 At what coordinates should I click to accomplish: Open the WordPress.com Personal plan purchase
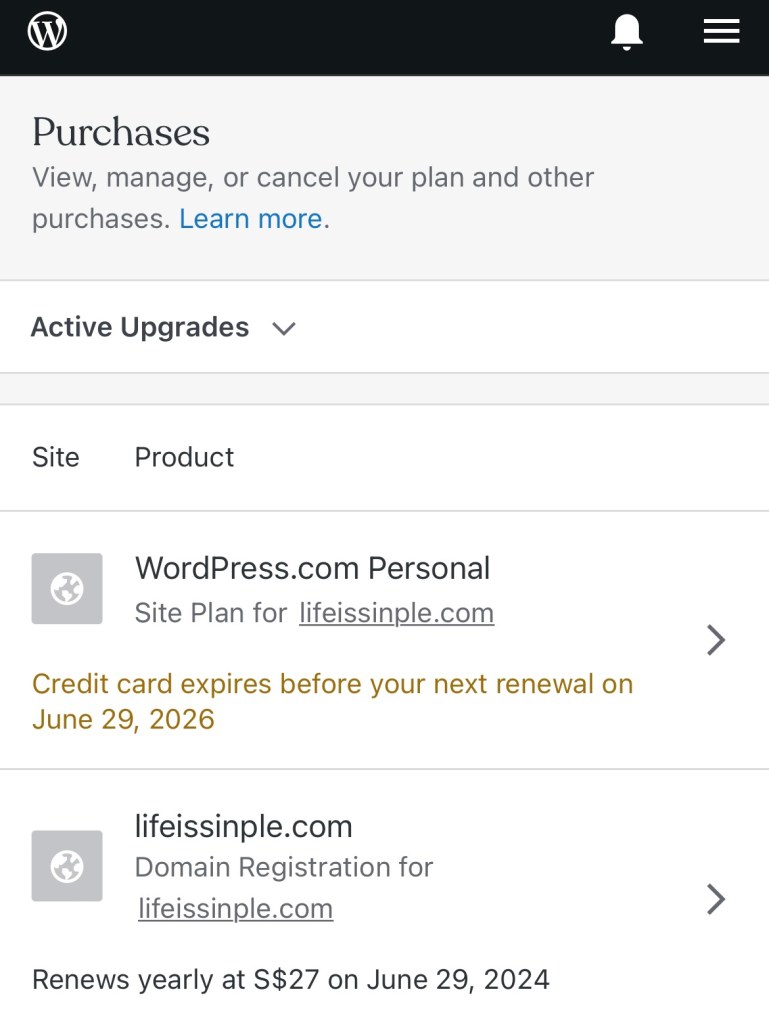point(714,640)
